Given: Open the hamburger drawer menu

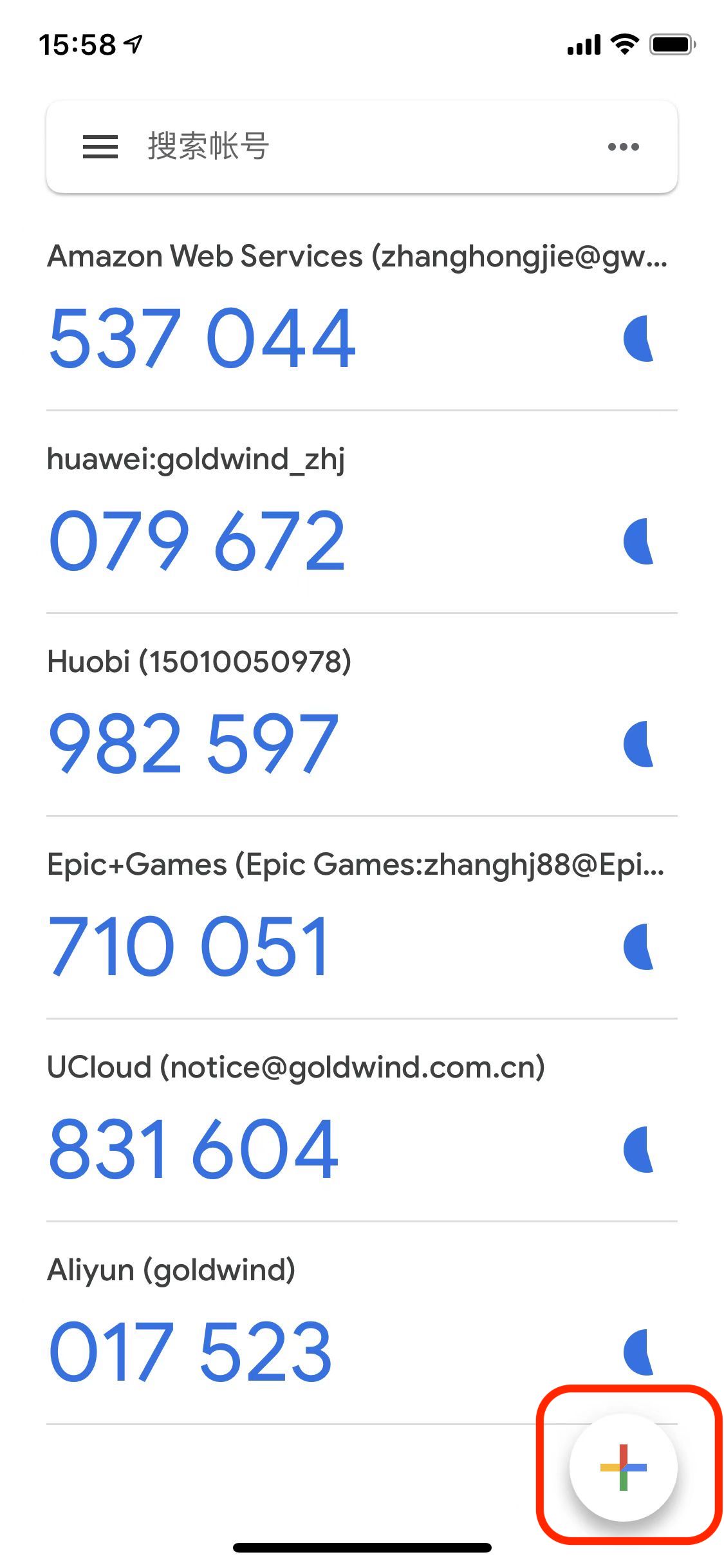Looking at the screenshot, I should [100, 147].
